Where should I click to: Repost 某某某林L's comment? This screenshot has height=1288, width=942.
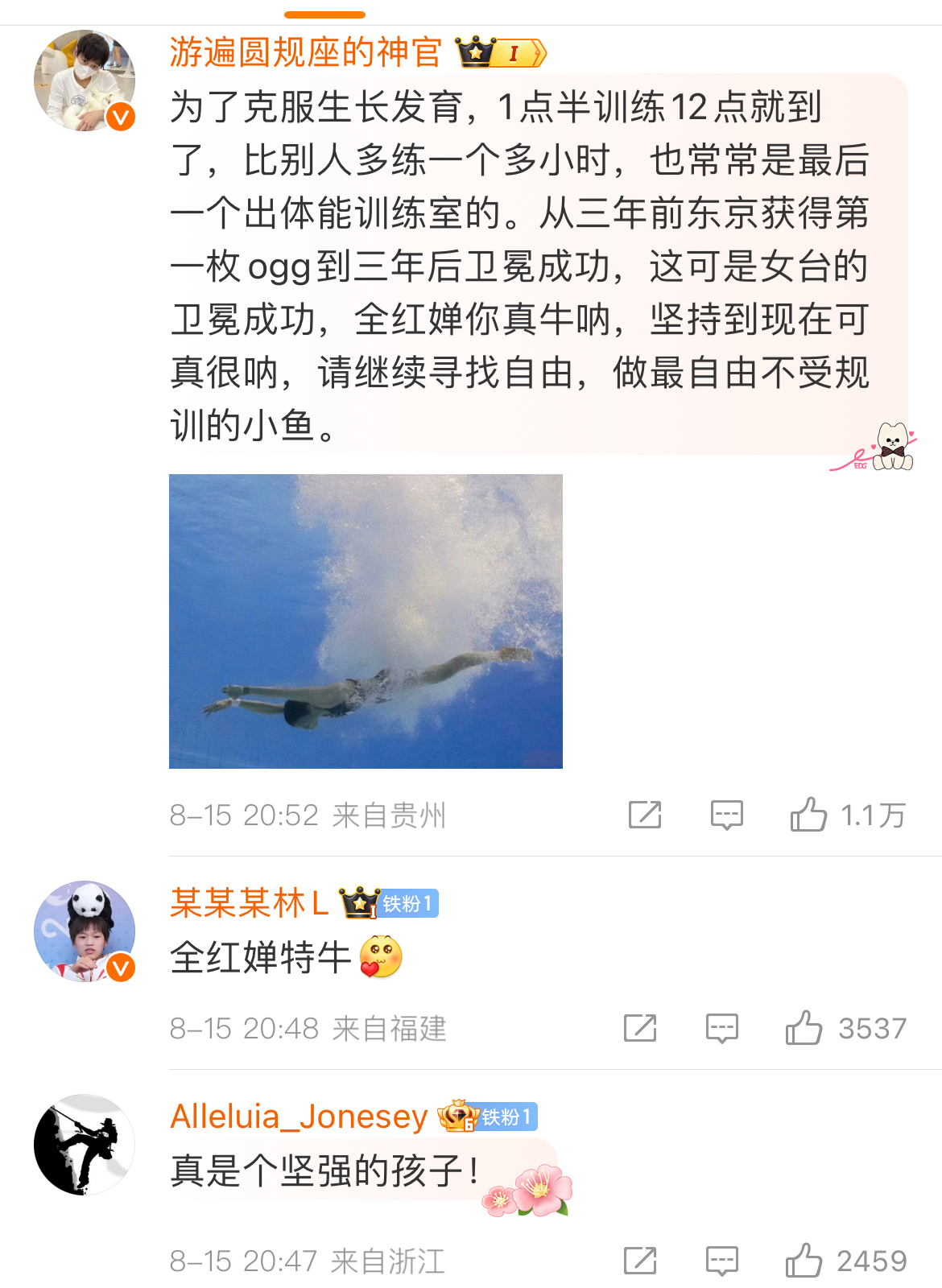tap(640, 1028)
